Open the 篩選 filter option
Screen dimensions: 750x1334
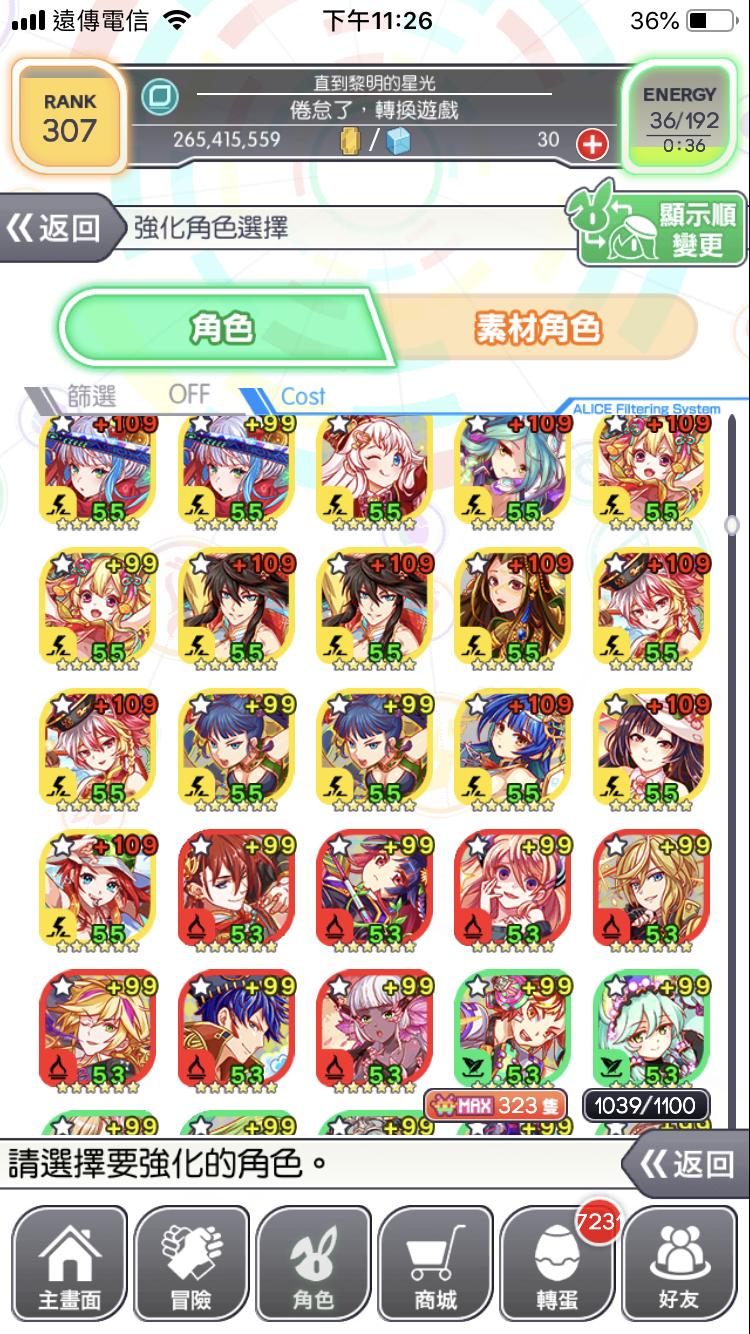click(92, 396)
